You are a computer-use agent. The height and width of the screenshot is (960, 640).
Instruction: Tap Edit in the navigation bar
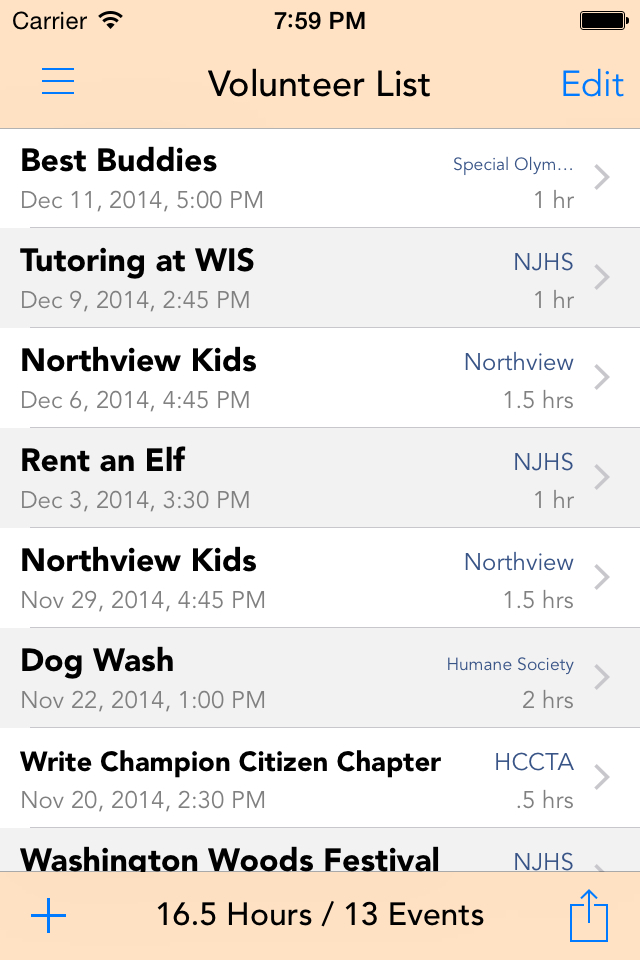[x=592, y=84]
